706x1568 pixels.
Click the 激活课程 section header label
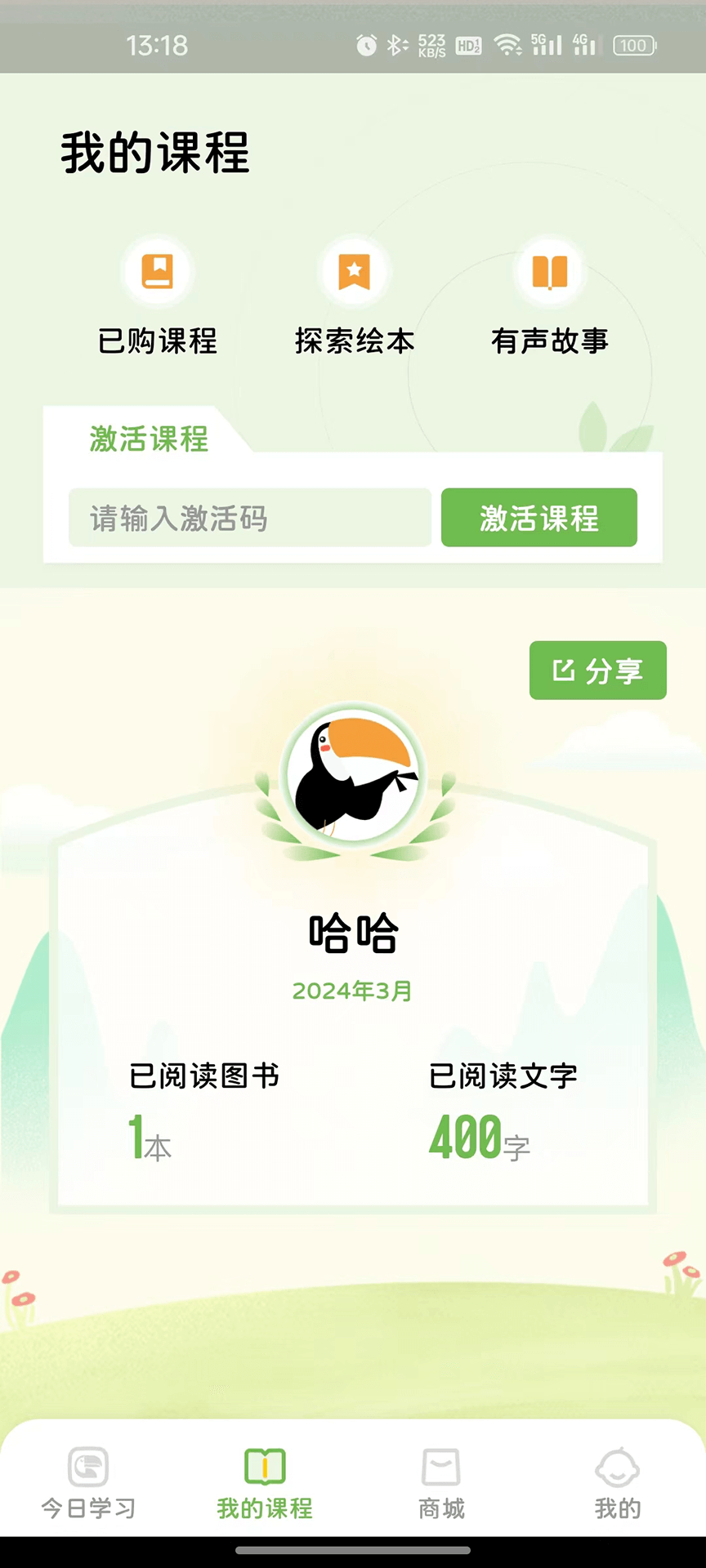point(148,440)
